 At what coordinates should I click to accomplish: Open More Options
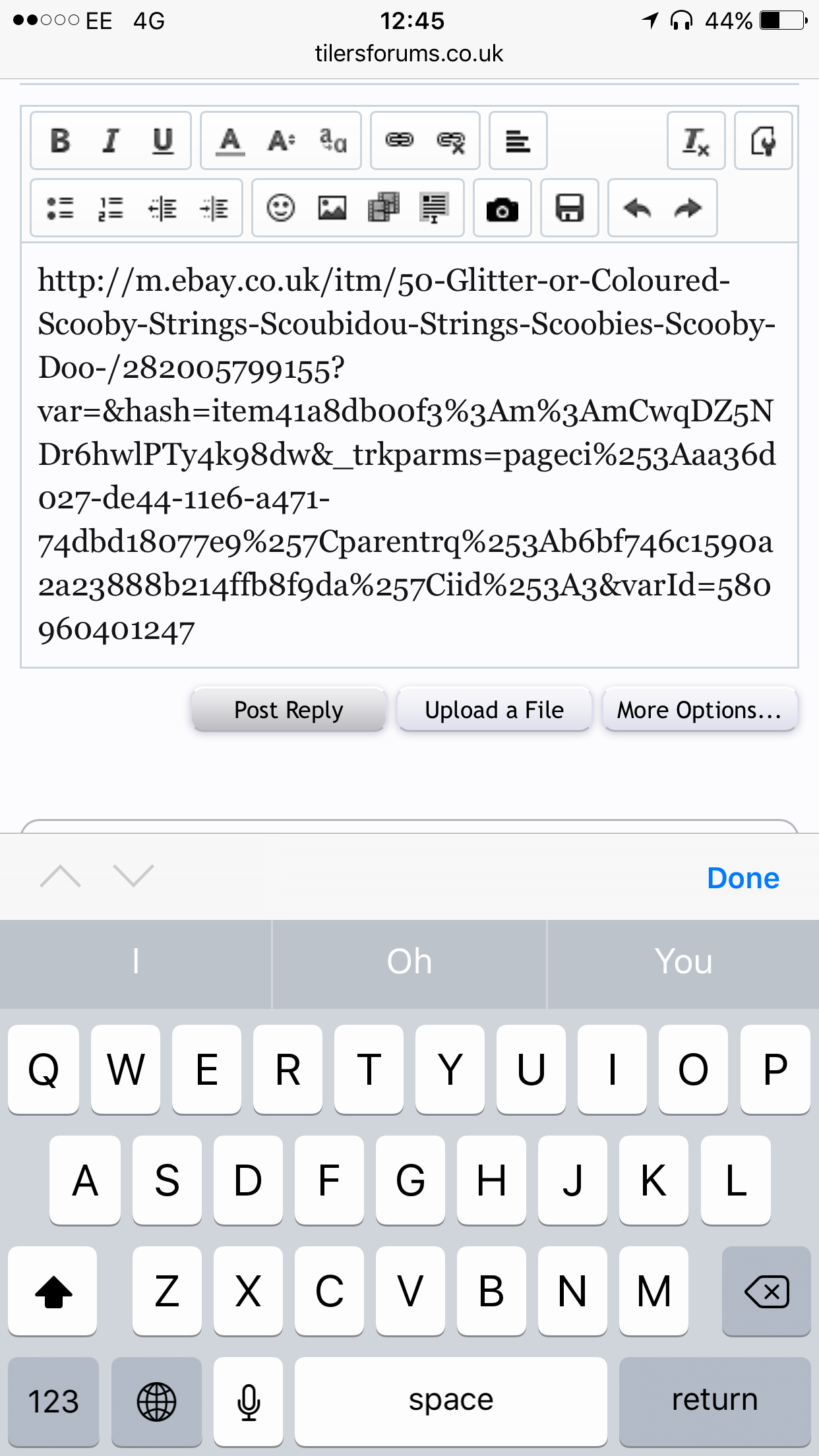[x=700, y=710]
